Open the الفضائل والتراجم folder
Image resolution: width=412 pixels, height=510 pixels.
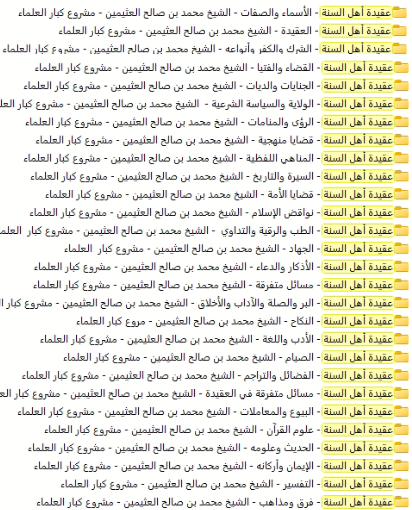click(x=215, y=376)
